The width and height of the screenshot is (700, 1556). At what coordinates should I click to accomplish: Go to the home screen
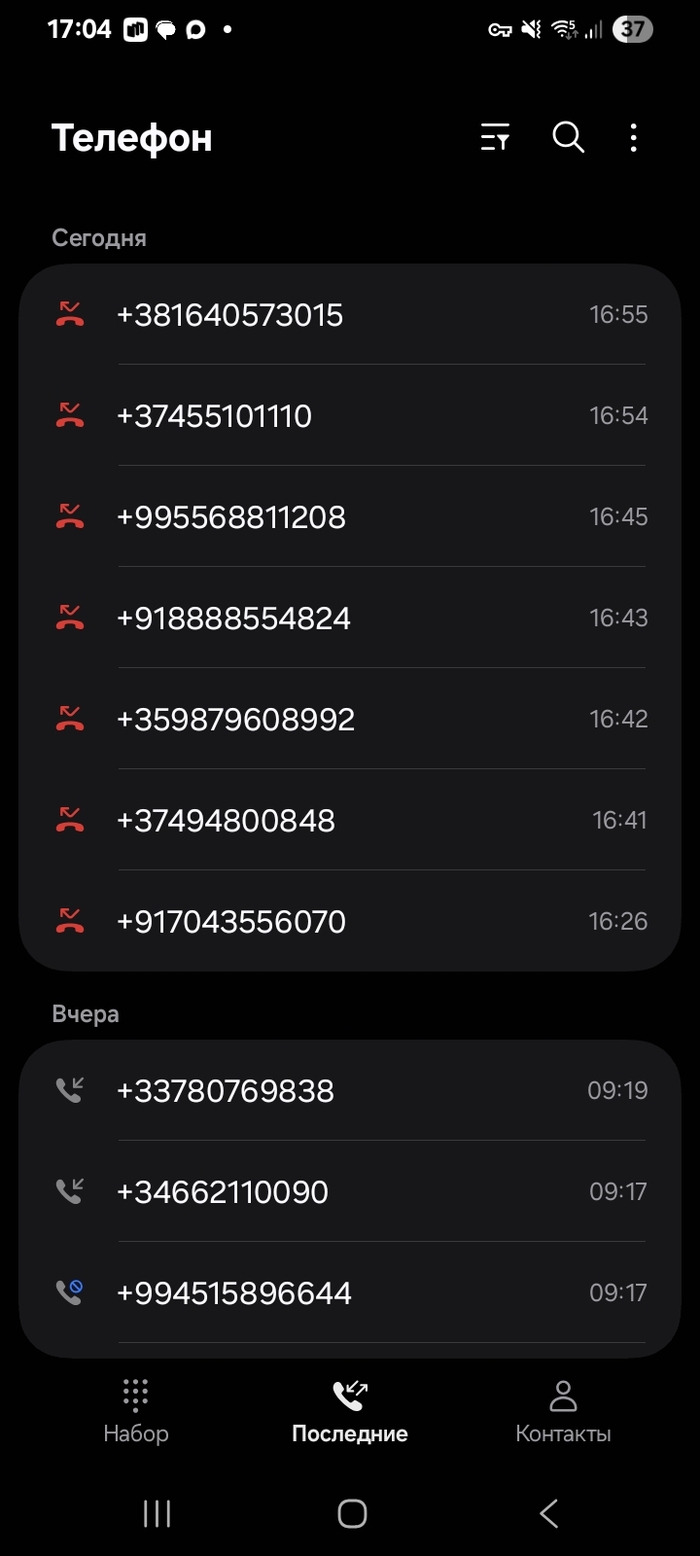tap(352, 1513)
